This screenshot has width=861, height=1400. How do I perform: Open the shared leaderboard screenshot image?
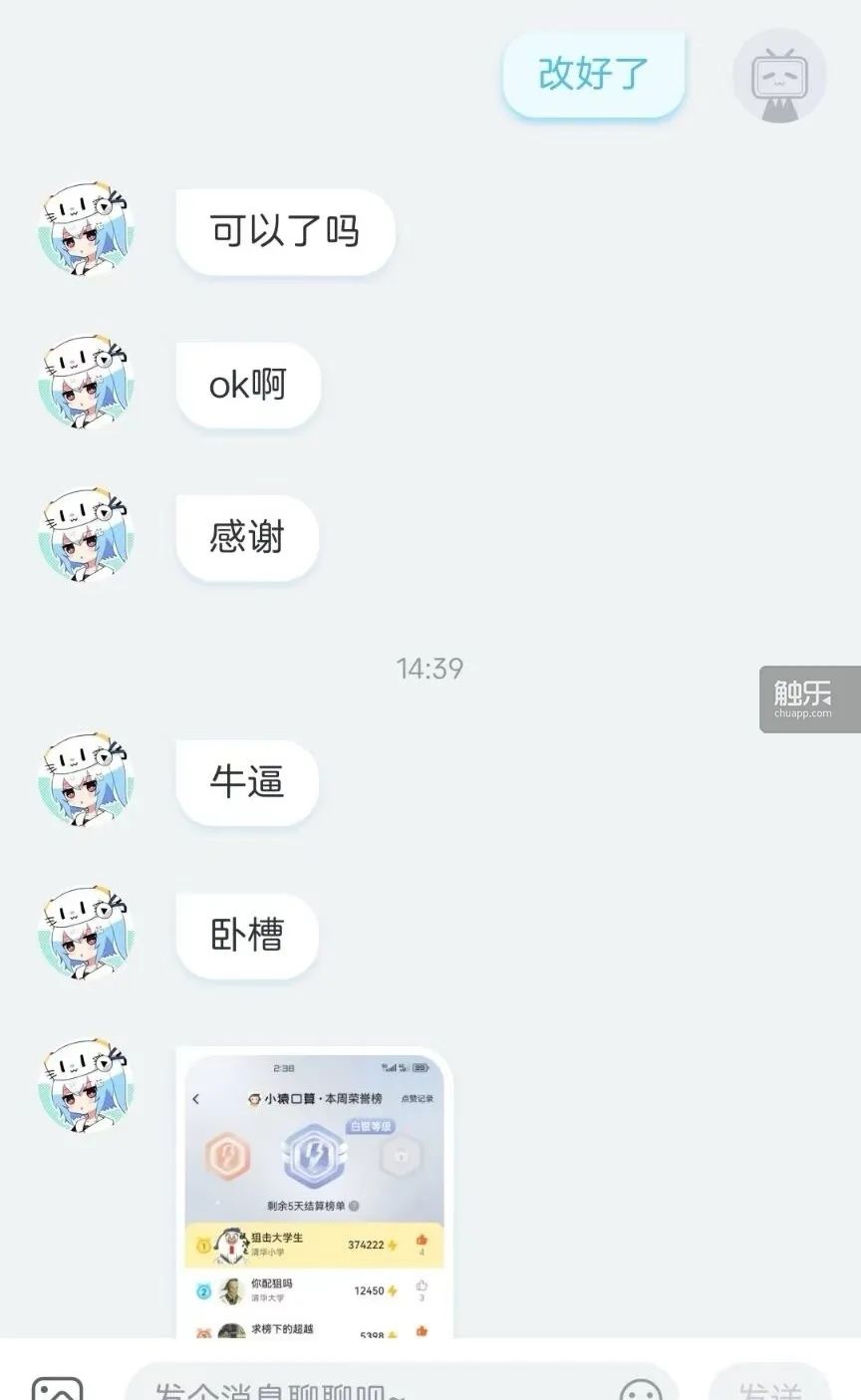point(314,1192)
